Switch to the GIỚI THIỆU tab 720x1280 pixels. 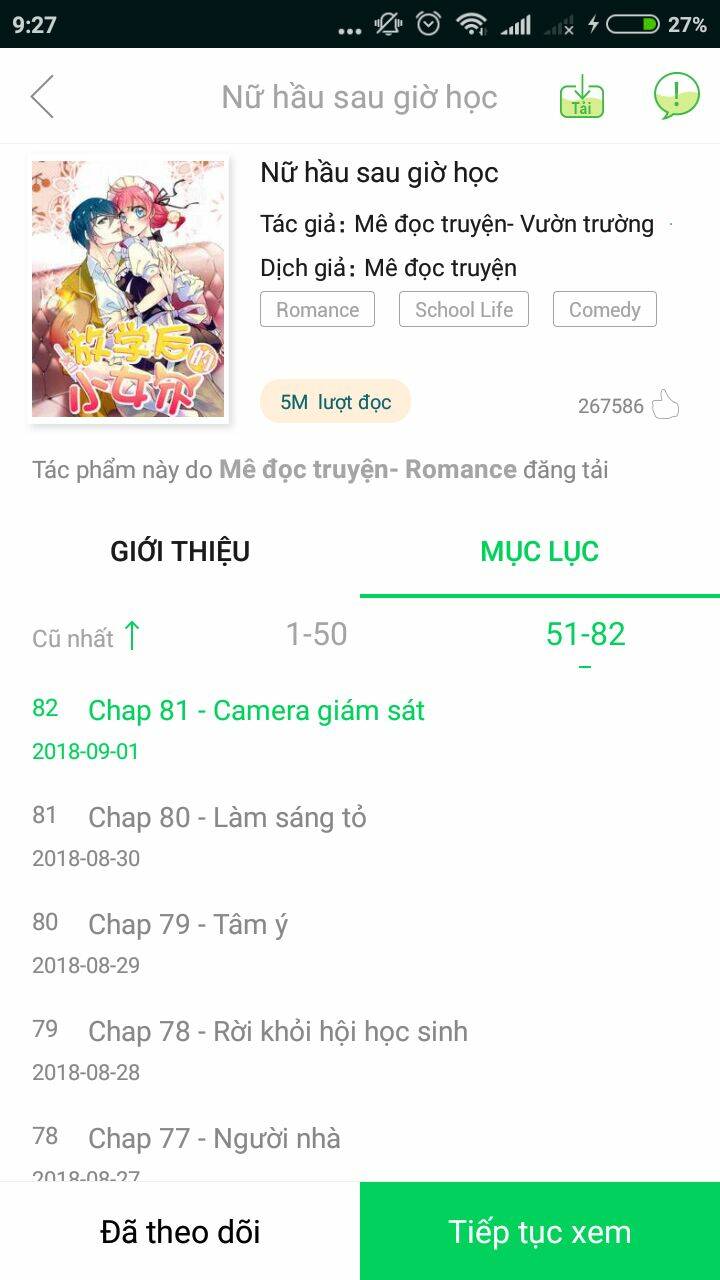coord(180,550)
